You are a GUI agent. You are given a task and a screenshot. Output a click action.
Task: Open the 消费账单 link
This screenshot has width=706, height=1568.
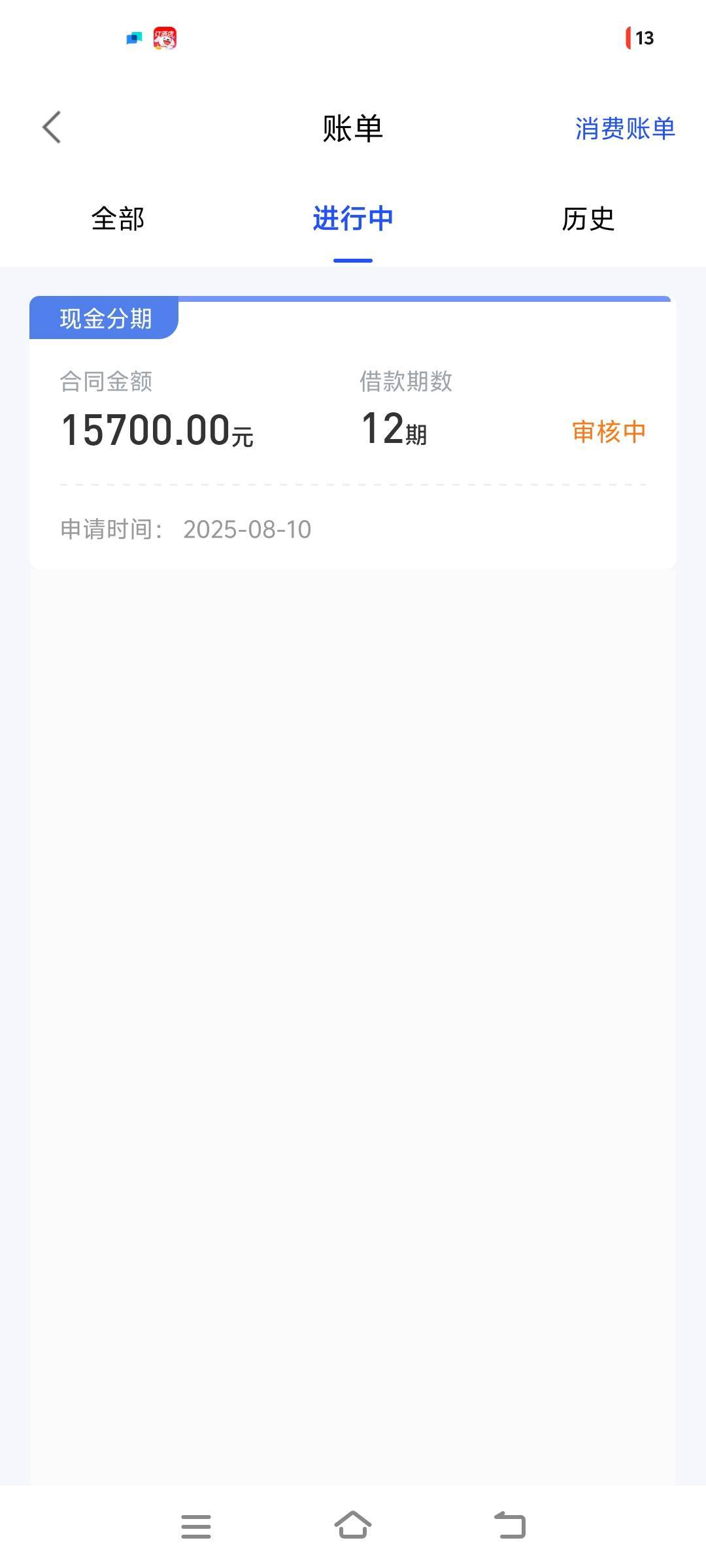pos(625,128)
